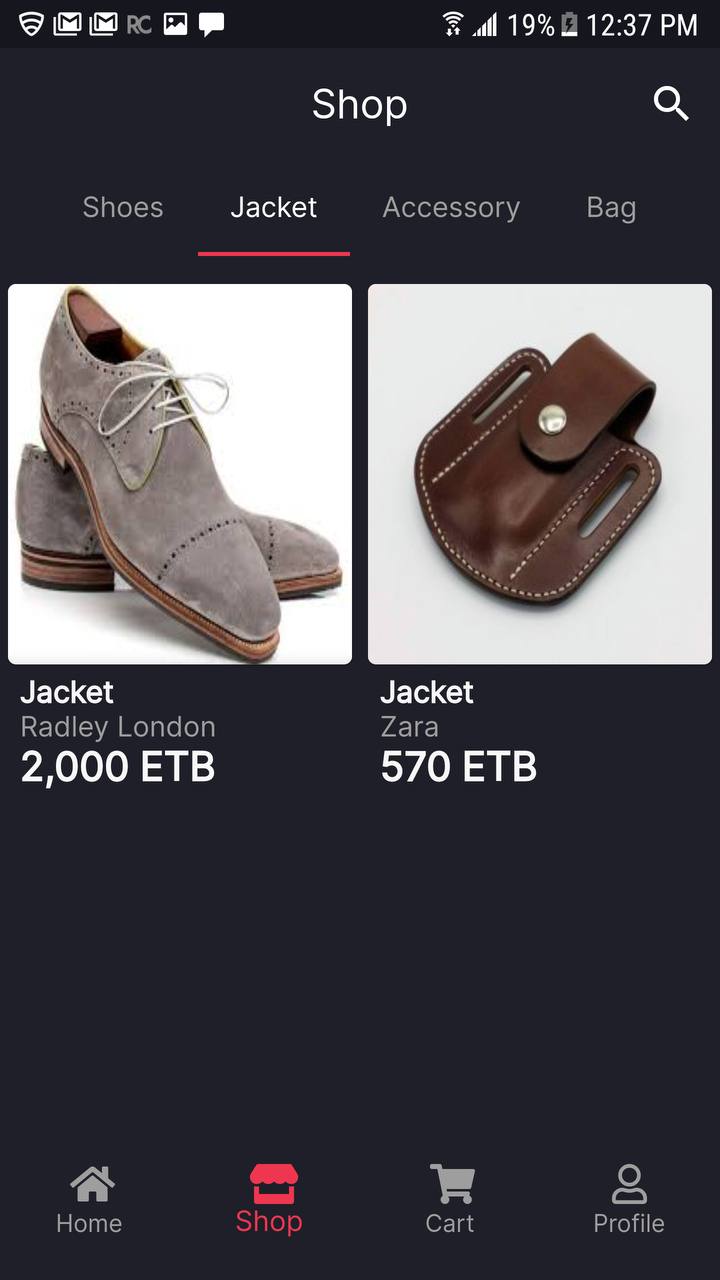This screenshot has width=720, height=1280.
Task: View the Zara product priced at 570 ETB
Action: click(x=540, y=536)
